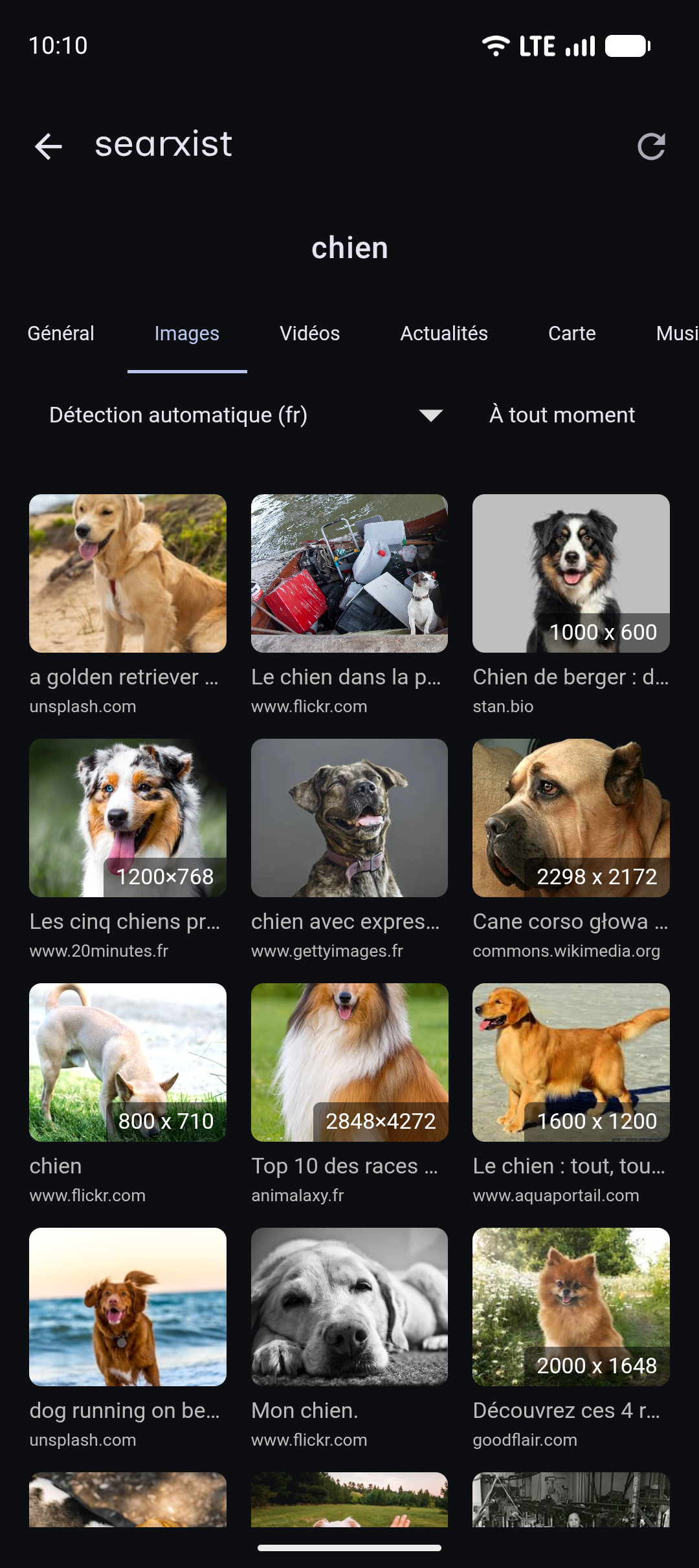Open the À tout moment time filter
The width and height of the screenshot is (699, 1568).
point(562,415)
